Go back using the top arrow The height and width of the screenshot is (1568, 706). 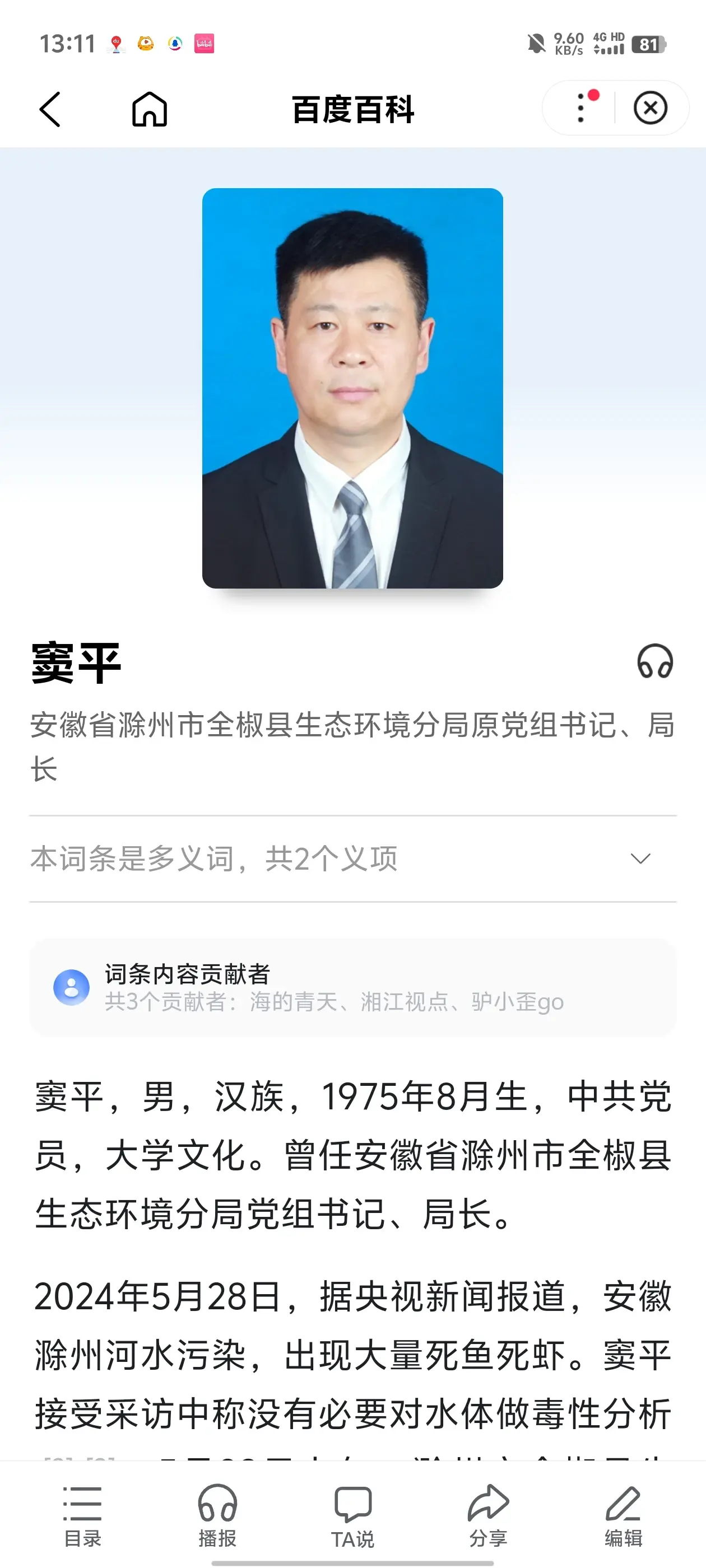coord(50,110)
